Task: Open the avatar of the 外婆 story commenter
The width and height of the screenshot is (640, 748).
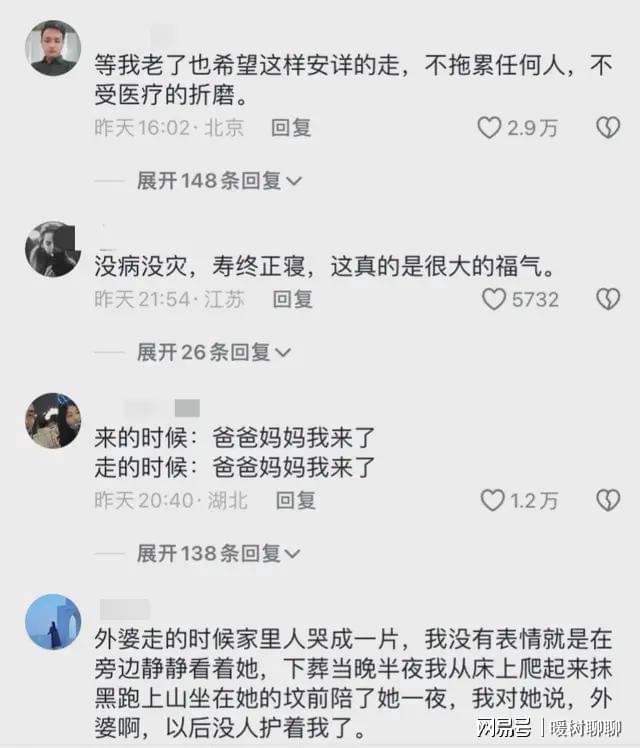Action: pyautogui.click(x=53, y=622)
